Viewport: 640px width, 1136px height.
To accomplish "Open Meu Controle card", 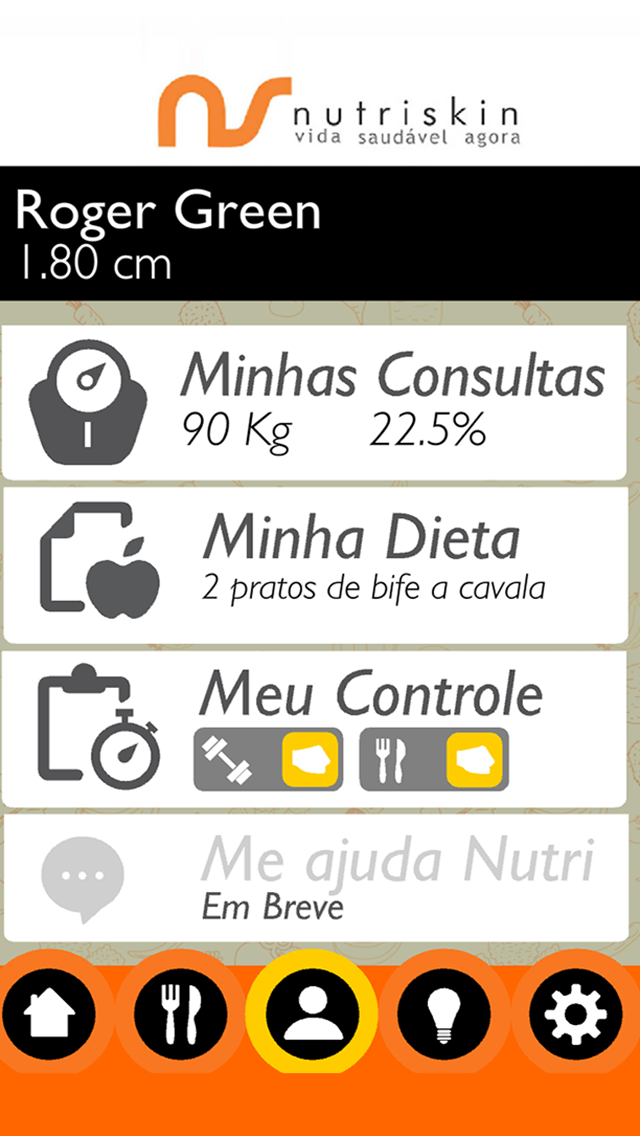I will click(x=315, y=729).
